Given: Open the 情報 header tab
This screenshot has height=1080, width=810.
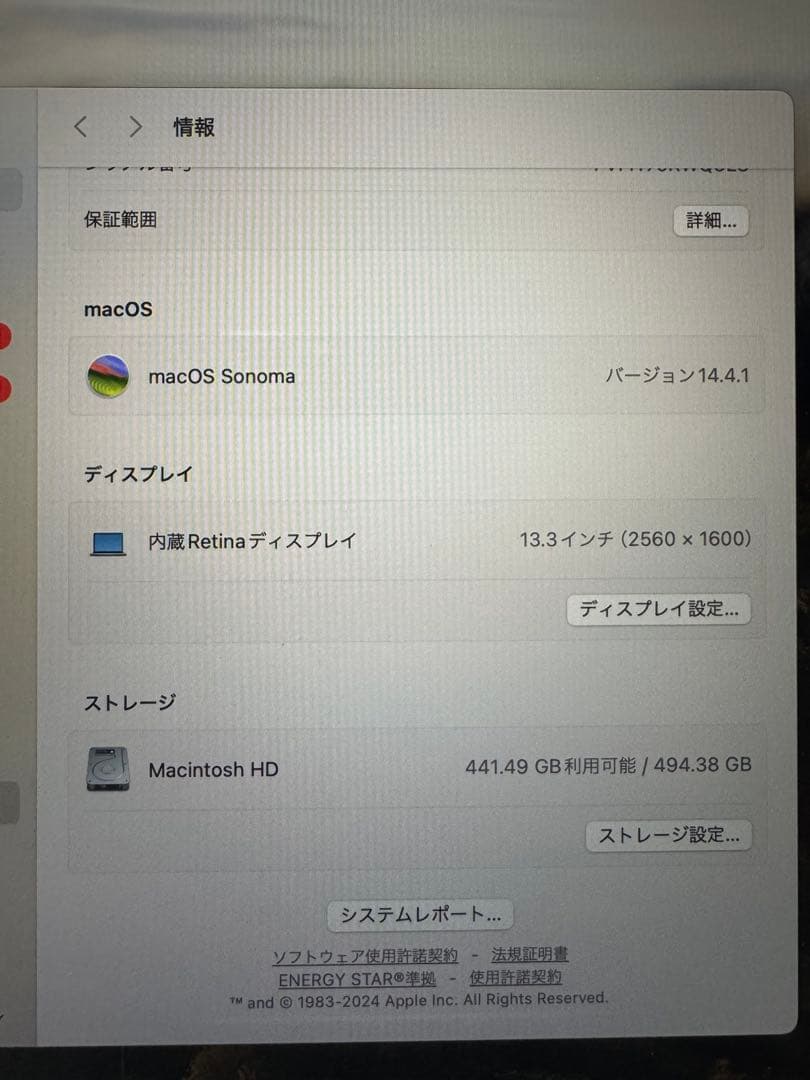Looking at the screenshot, I should [x=193, y=127].
